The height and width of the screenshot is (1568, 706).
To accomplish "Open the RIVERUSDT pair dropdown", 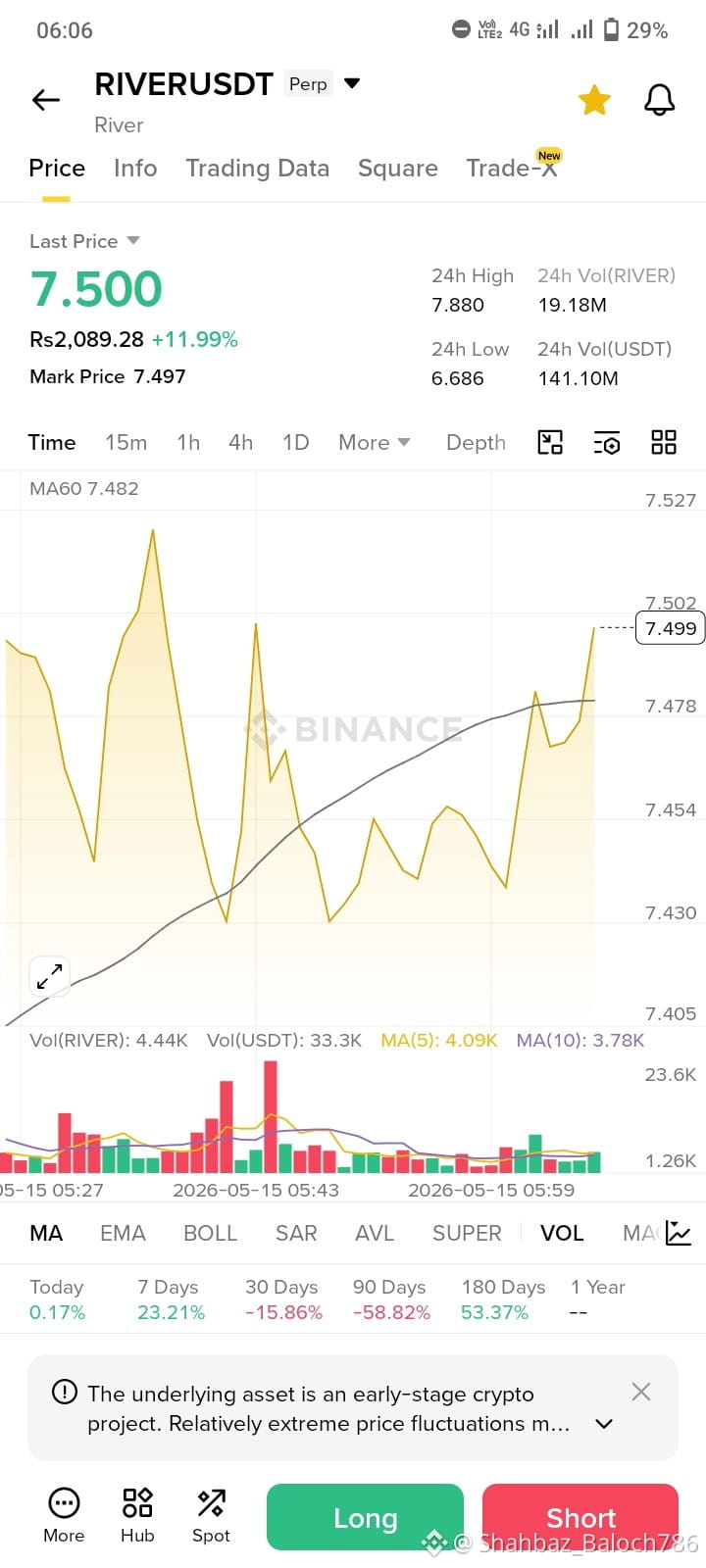I will point(352,83).
